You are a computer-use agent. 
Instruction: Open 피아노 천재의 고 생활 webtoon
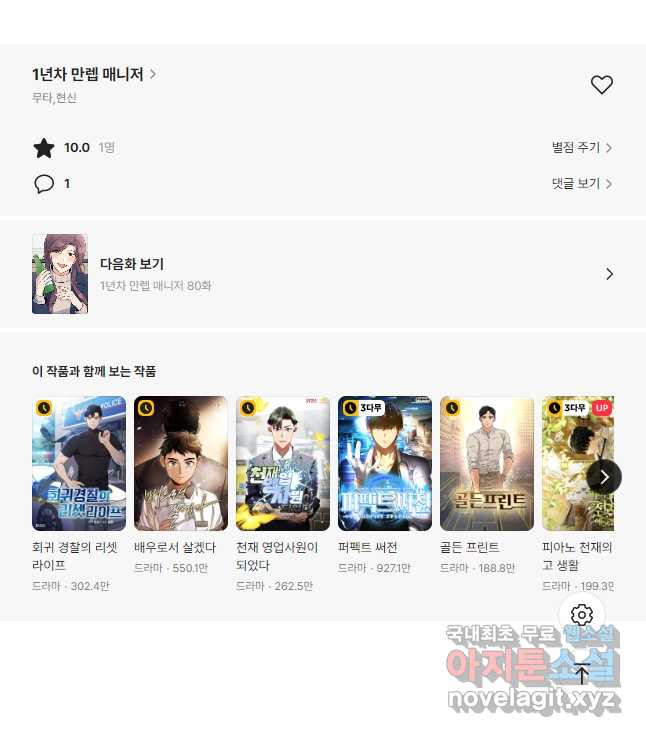(577, 463)
